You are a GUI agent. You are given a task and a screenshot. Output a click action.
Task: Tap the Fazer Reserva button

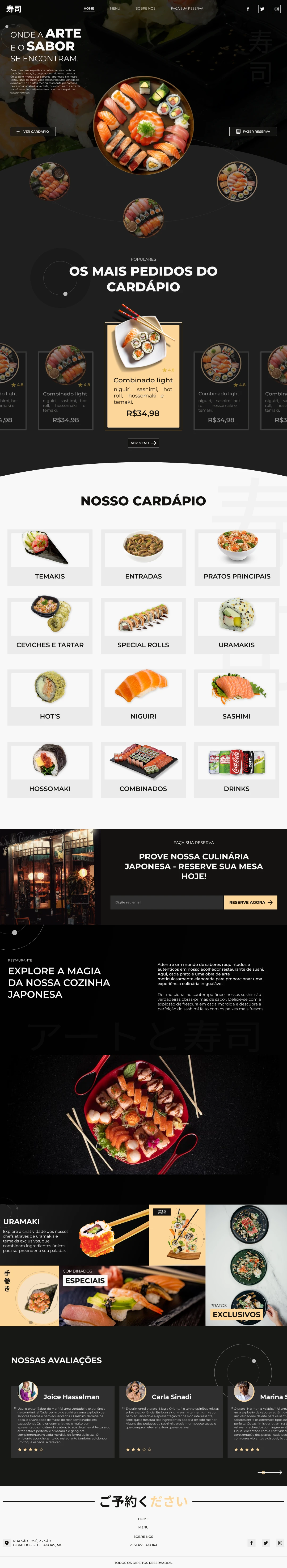253,132
